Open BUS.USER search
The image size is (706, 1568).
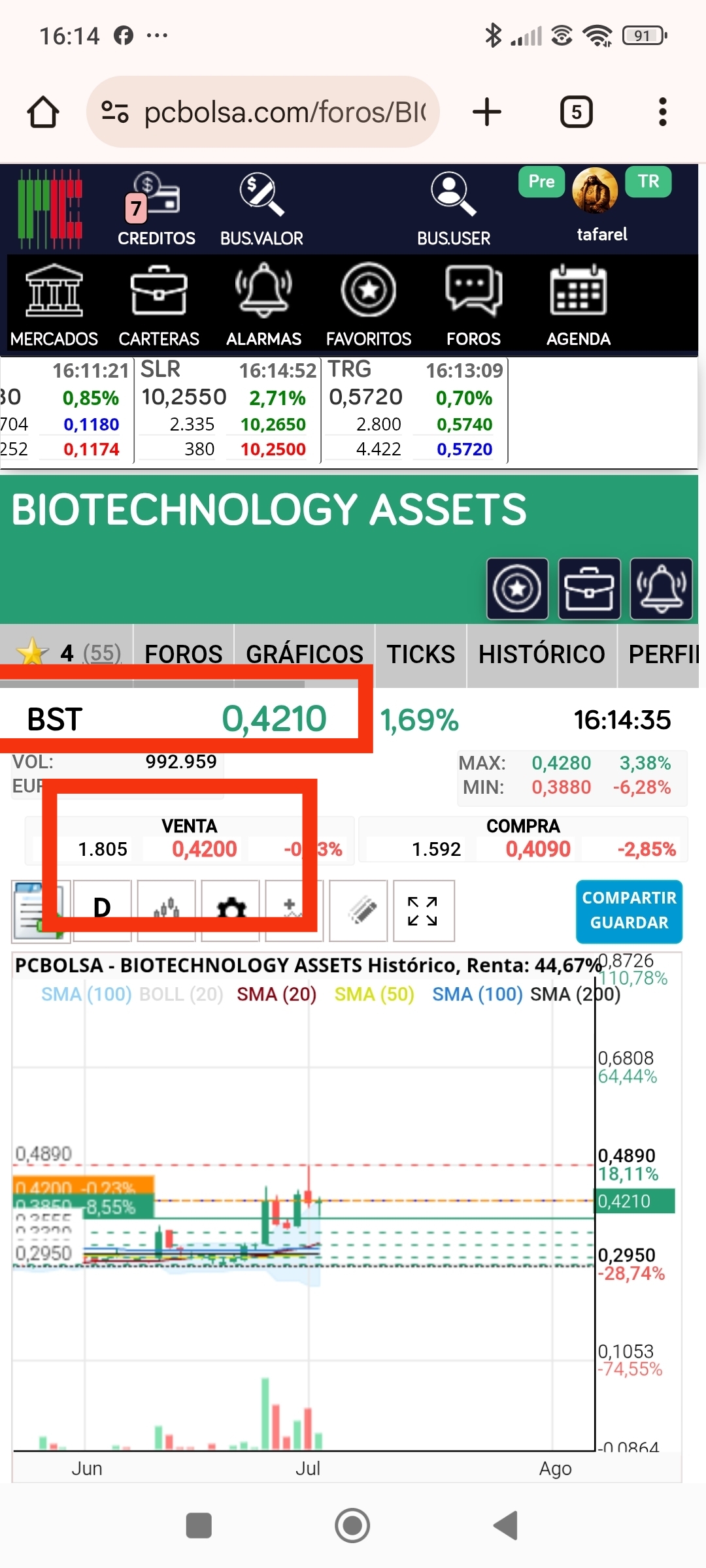click(454, 210)
